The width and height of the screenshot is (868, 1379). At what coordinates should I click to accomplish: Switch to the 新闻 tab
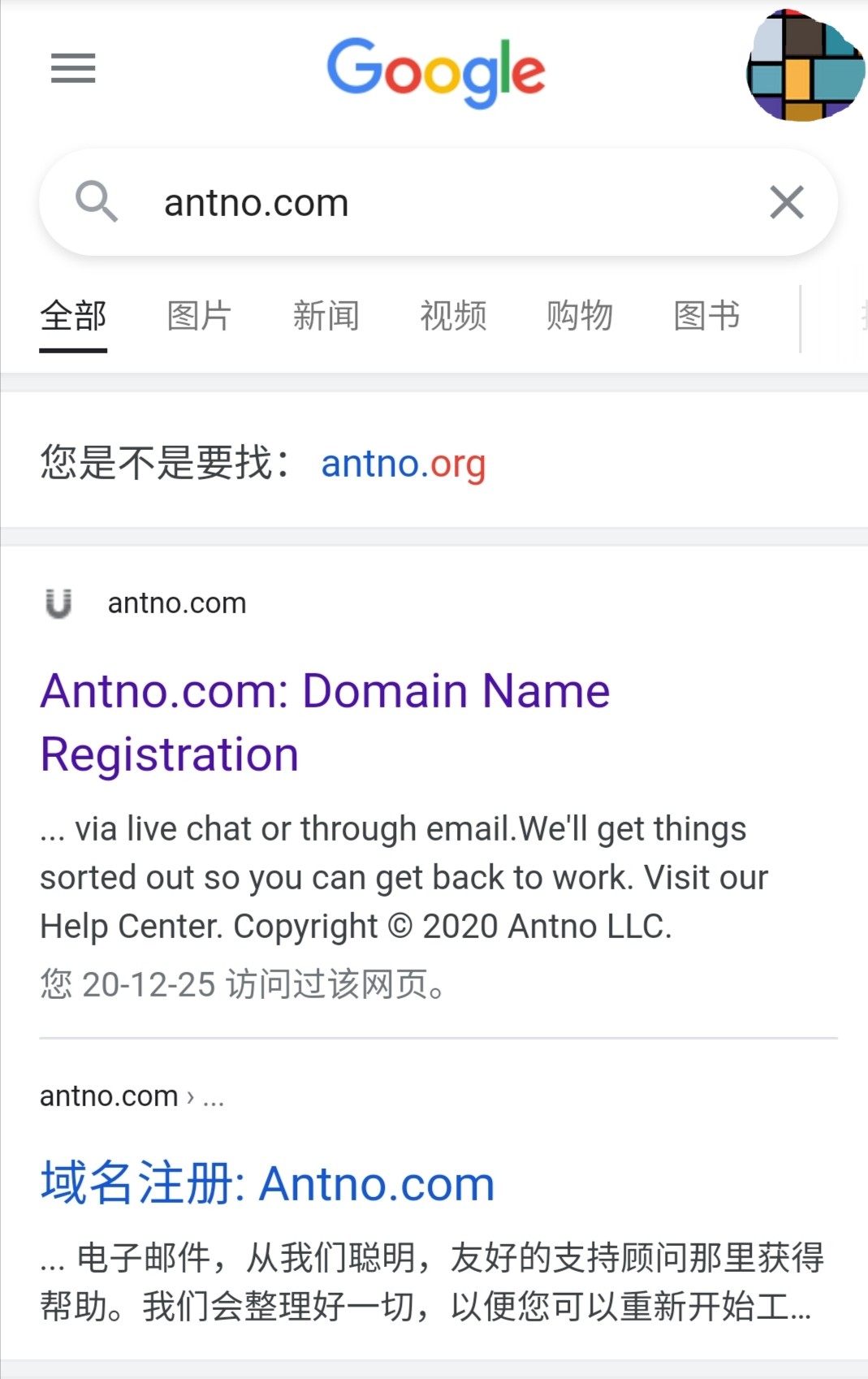[x=326, y=316]
